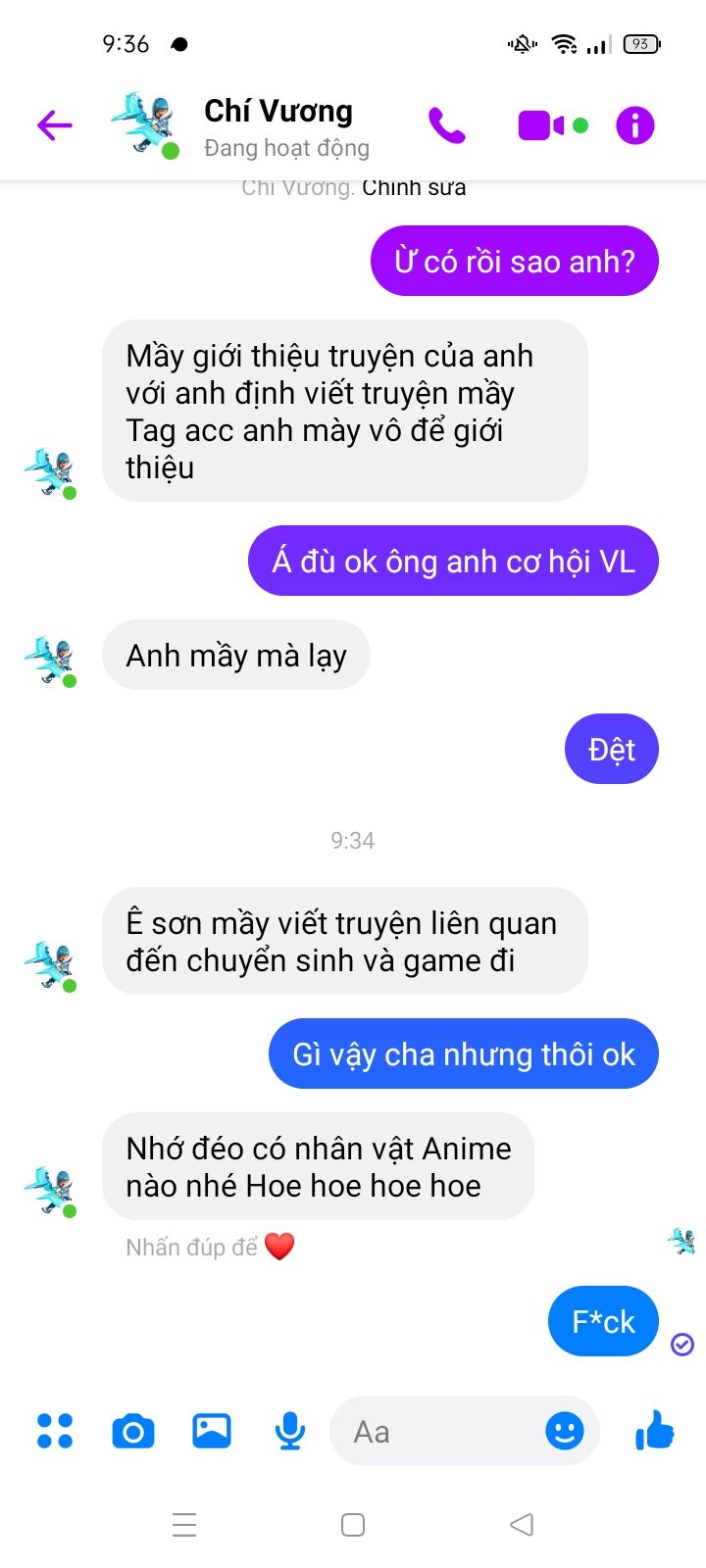Start a voice call with Chí Vương
This screenshot has height=1568, width=706.
click(447, 125)
